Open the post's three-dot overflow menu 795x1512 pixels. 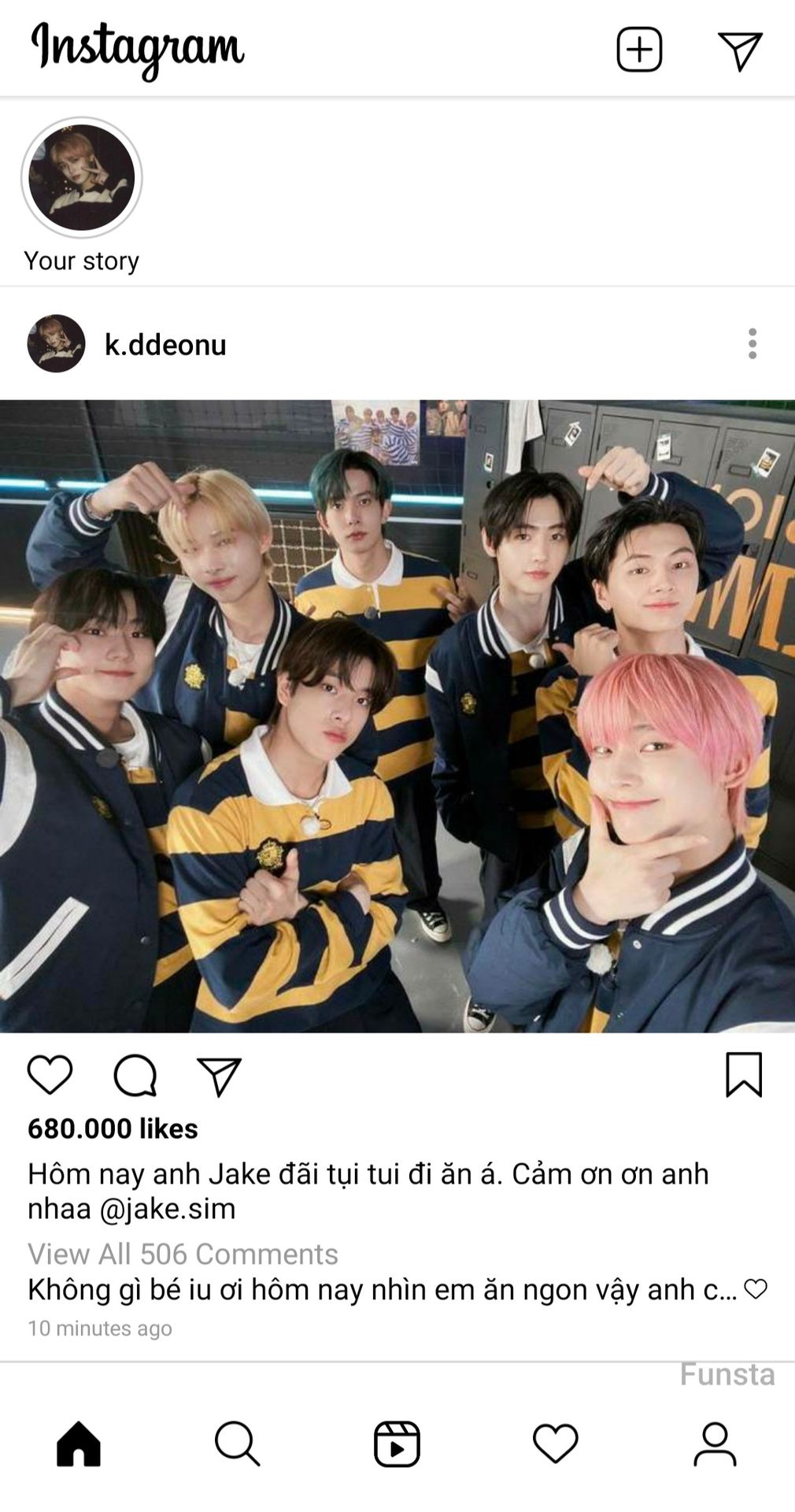(x=752, y=344)
